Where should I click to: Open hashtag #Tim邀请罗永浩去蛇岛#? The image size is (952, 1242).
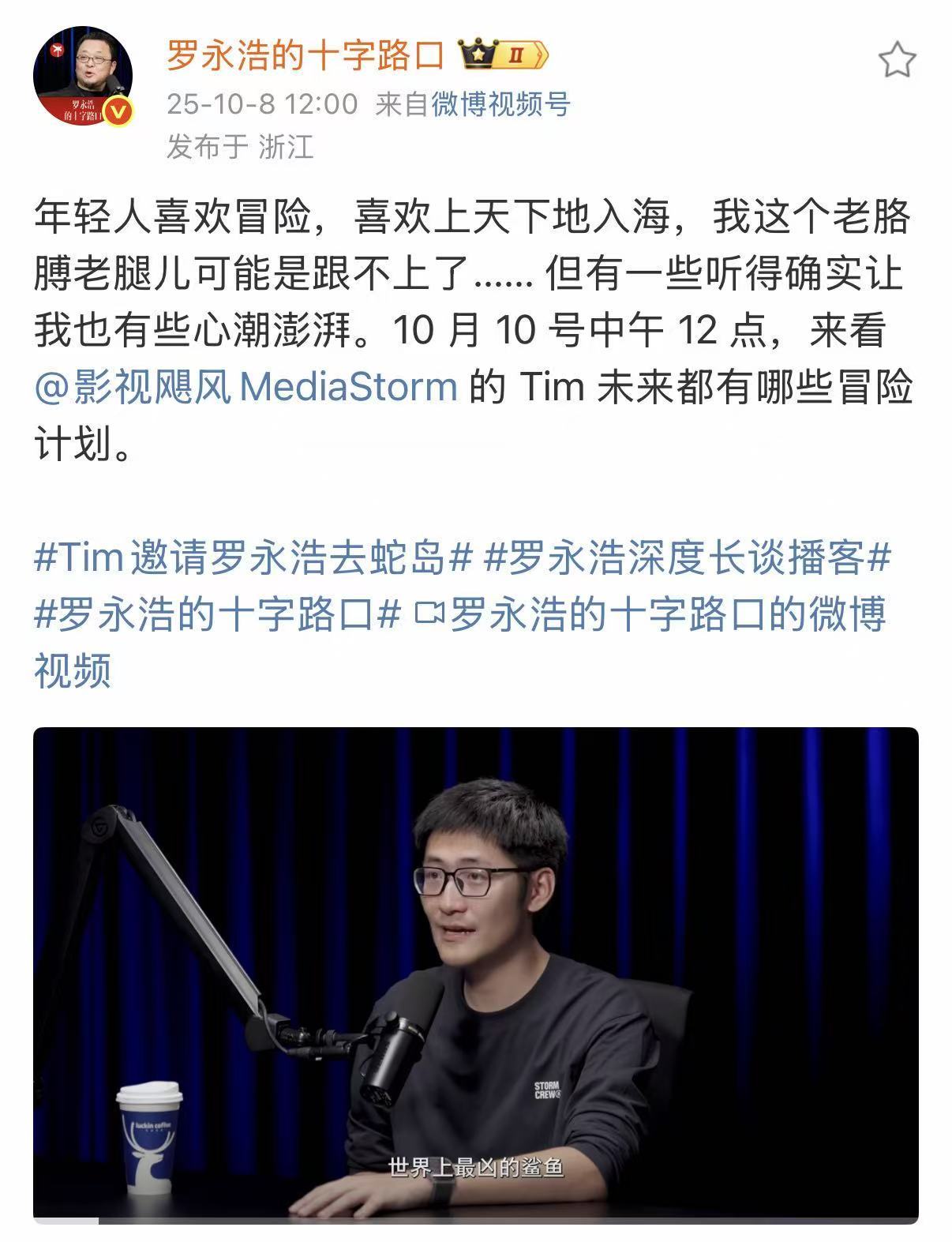coord(253,558)
